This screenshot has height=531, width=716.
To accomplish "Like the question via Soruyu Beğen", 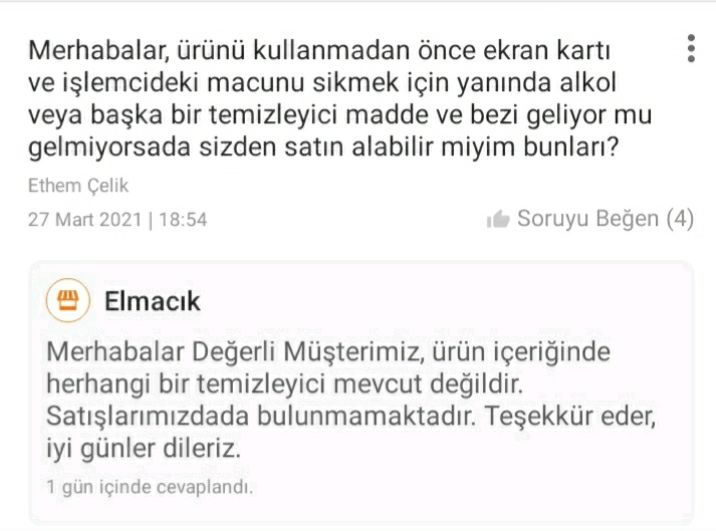I will [x=589, y=219].
